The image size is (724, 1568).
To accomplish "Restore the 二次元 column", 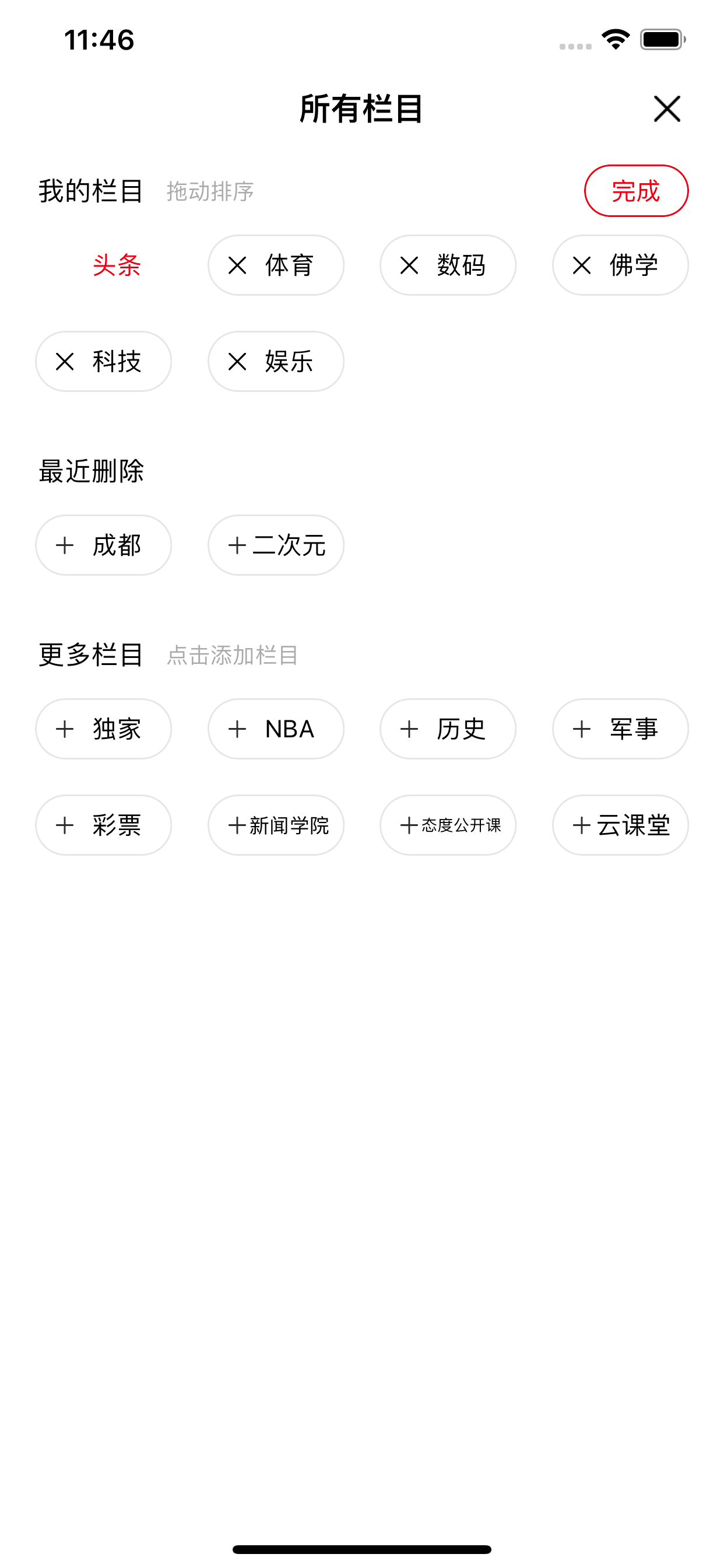I will [x=276, y=545].
